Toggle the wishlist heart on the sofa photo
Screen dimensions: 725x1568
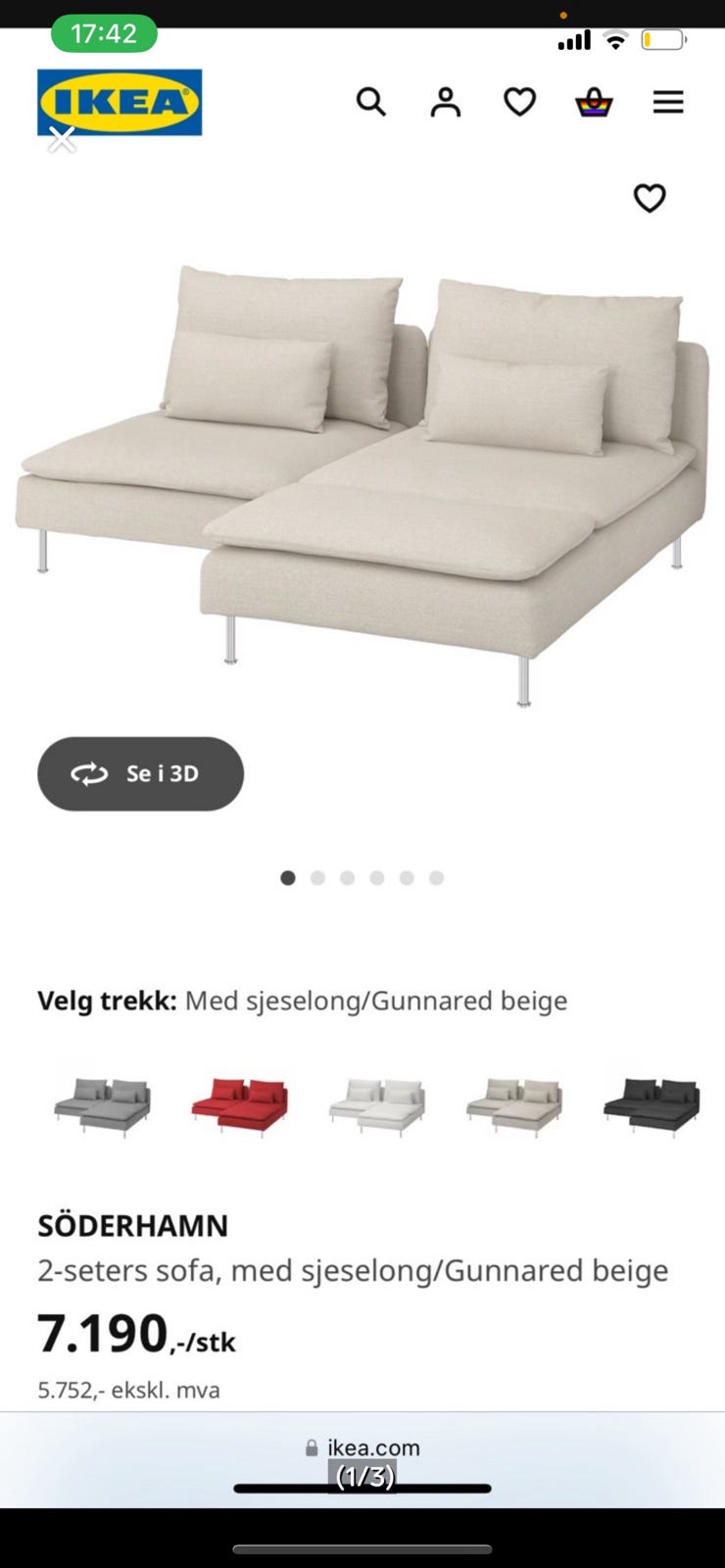(650, 198)
